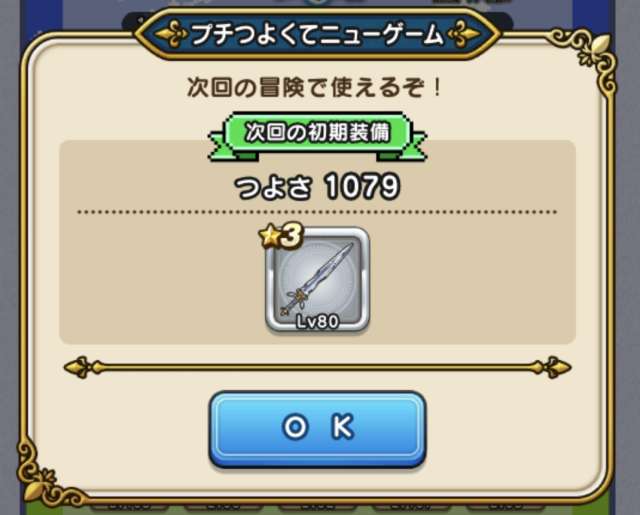Image resolution: width=640 pixels, height=515 pixels.
Task: Confirm the dialog with the OK button
Action: click(x=317, y=428)
